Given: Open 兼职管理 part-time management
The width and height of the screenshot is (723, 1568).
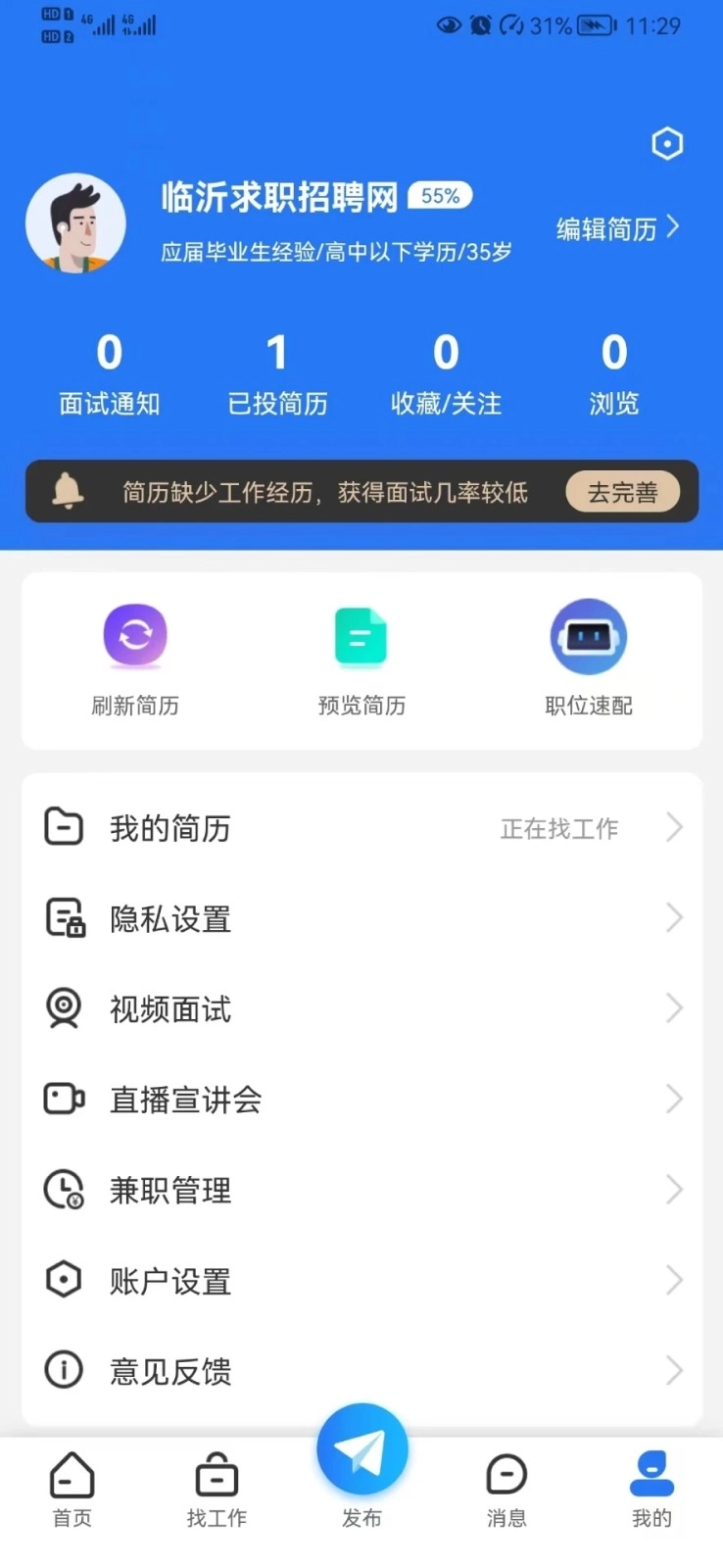Looking at the screenshot, I should (x=361, y=1190).
